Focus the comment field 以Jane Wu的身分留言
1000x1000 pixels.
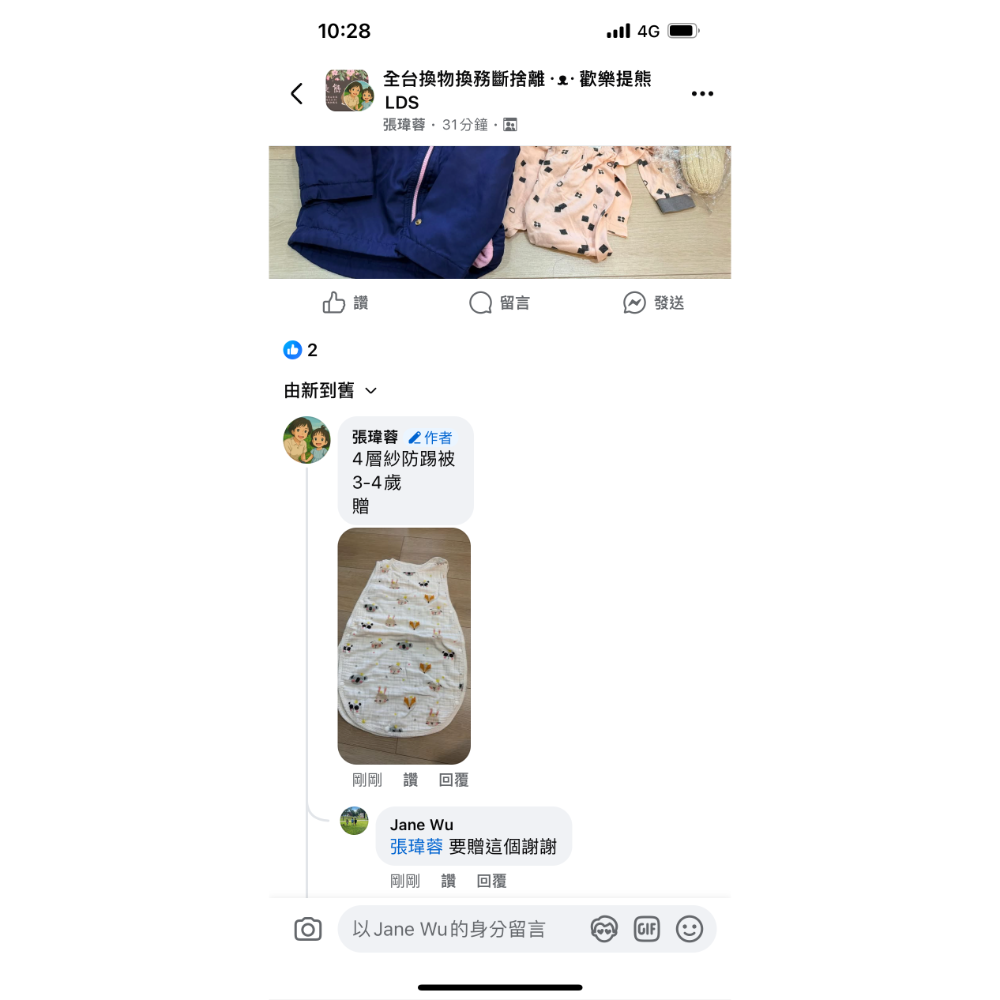[460, 930]
